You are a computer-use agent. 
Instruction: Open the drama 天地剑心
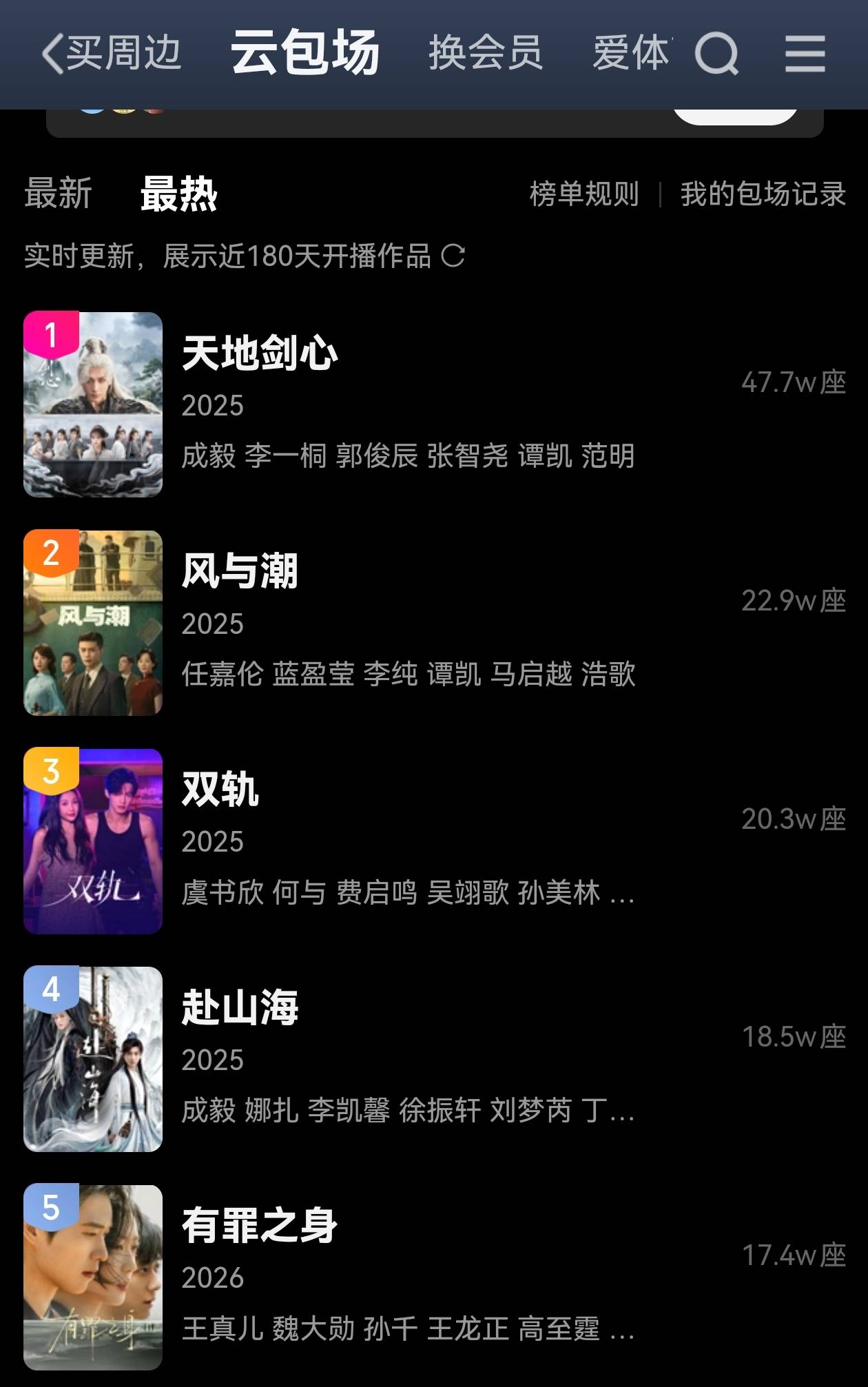click(260, 353)
